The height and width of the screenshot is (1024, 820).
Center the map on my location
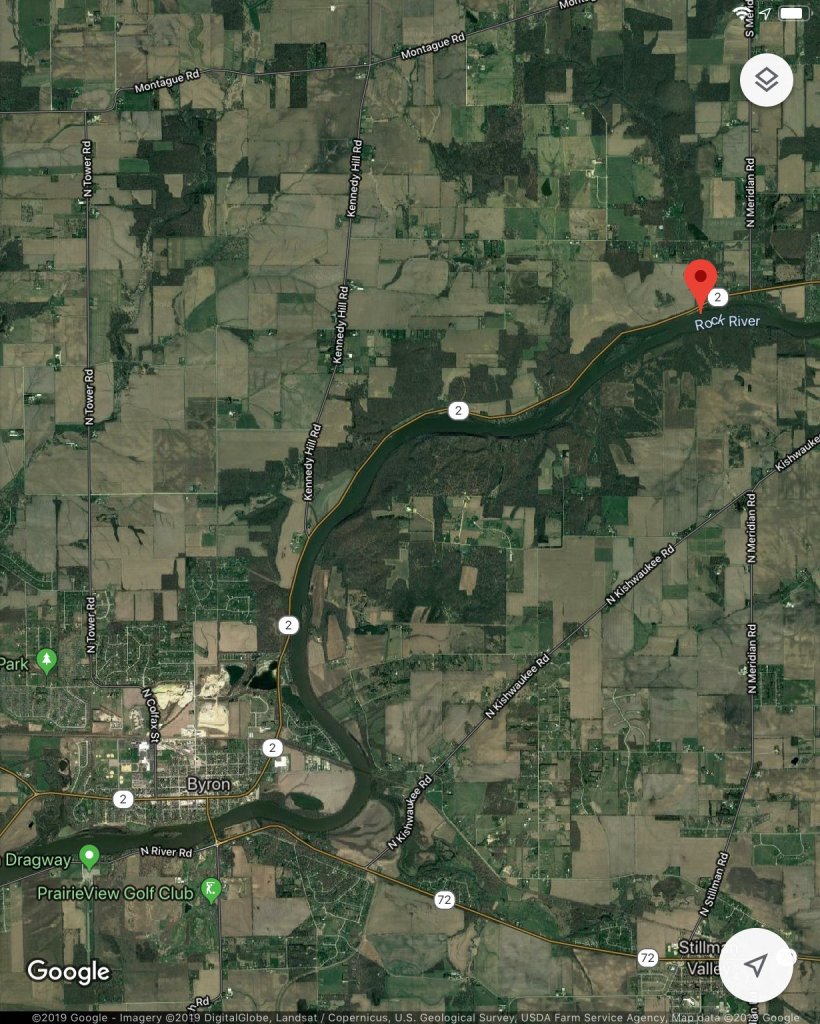757,965
